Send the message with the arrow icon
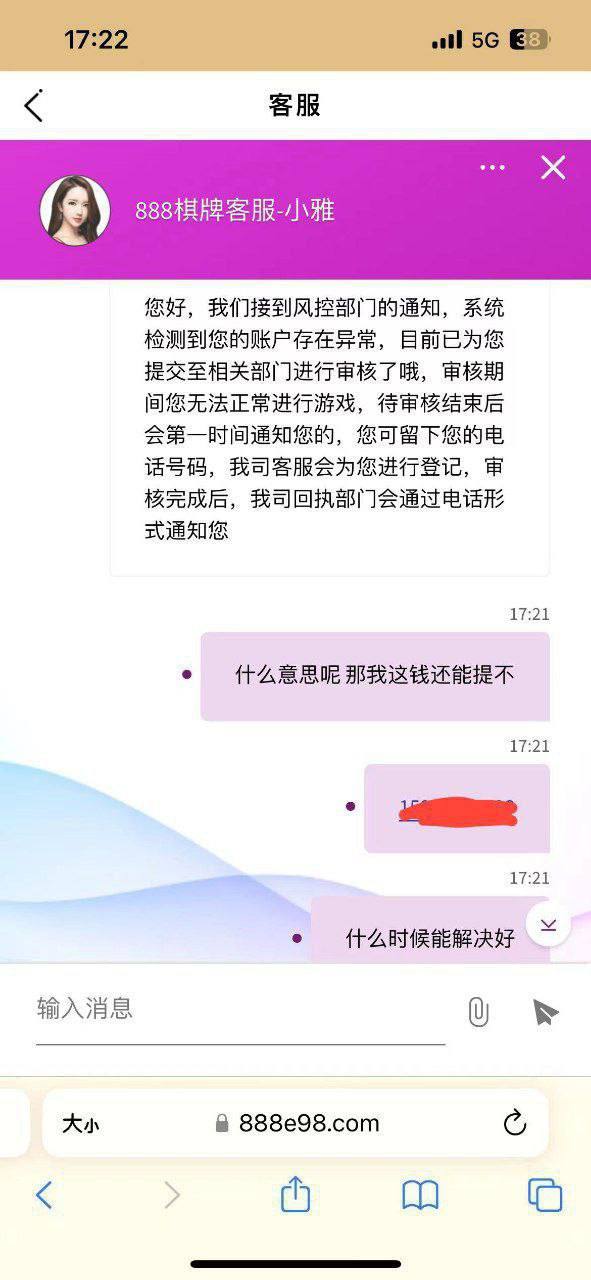 click(545, 1012)
